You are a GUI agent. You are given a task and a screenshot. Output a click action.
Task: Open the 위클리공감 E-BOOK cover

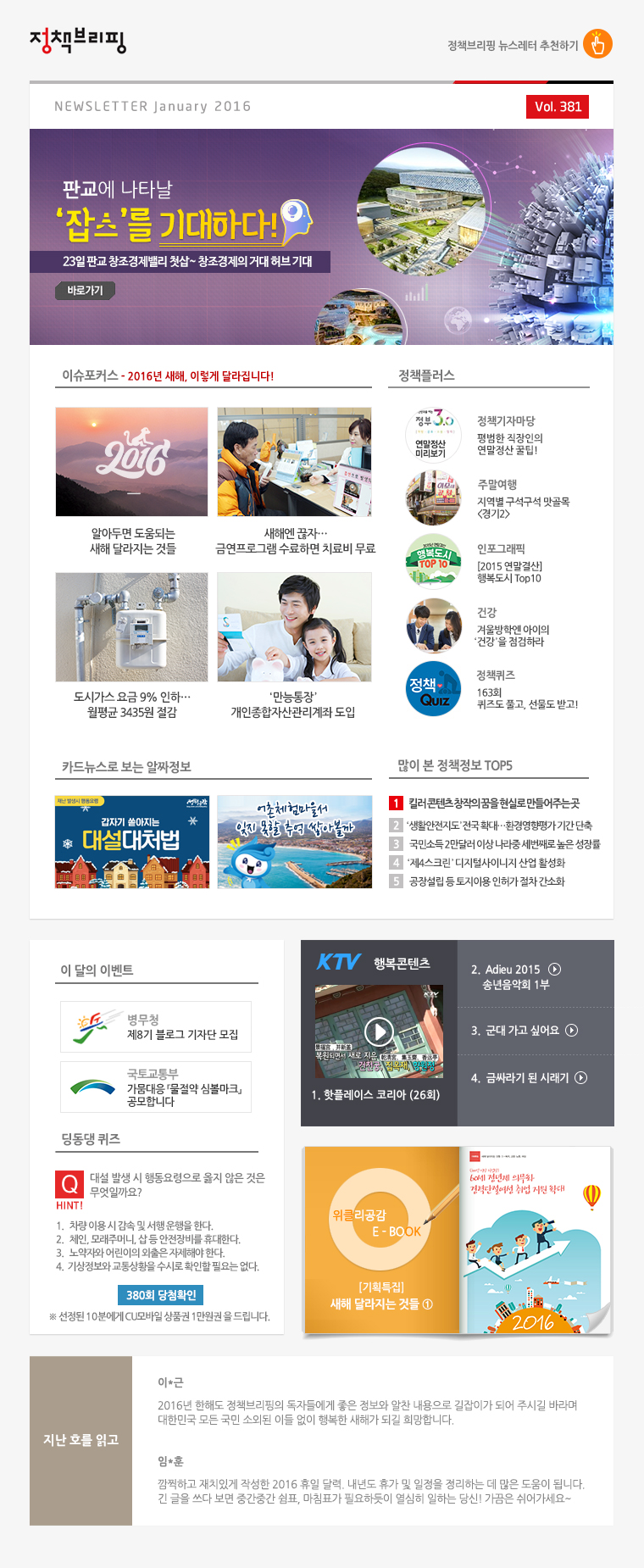pyautogui.click(x=381, y=1241)
